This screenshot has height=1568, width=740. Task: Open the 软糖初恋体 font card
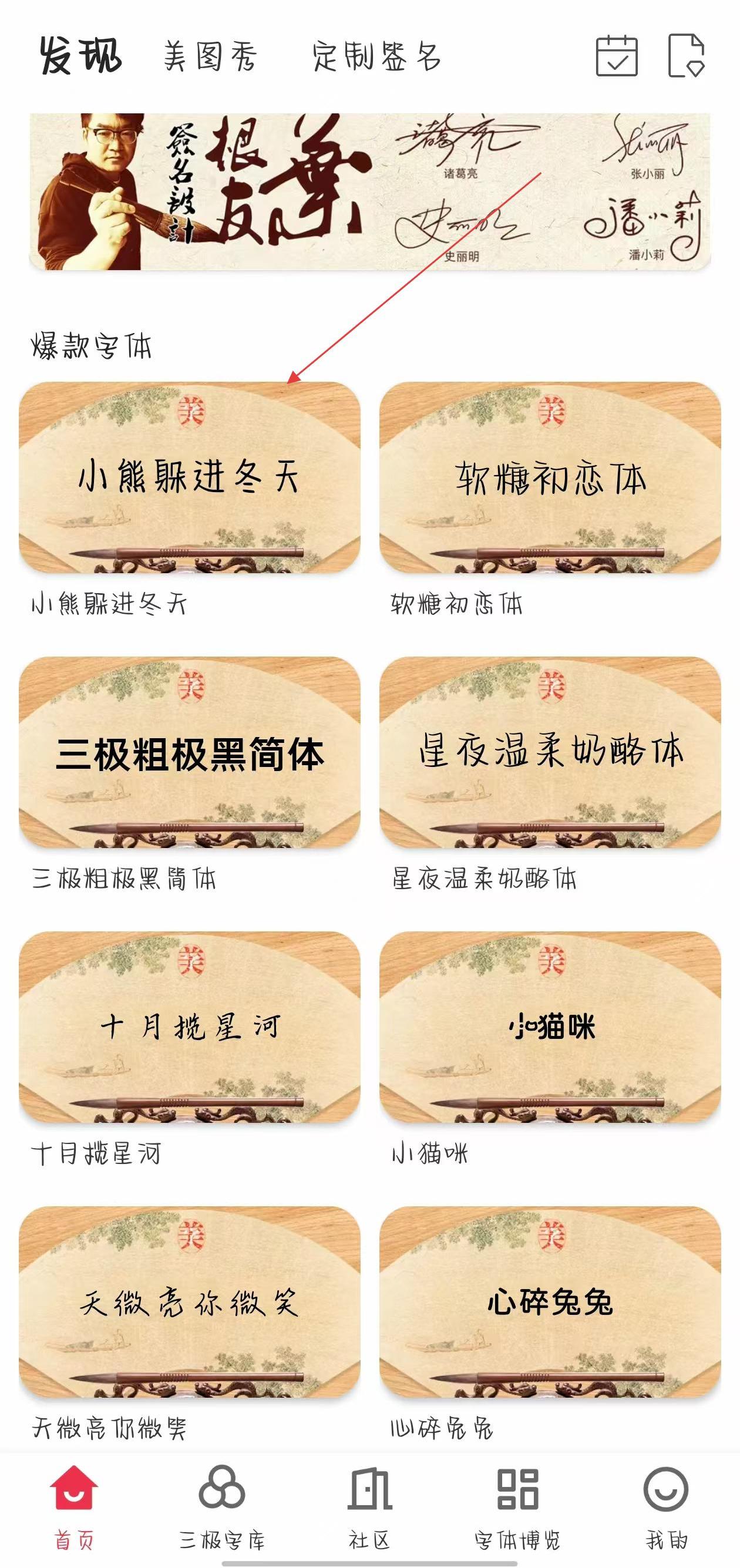coord(550,477)
